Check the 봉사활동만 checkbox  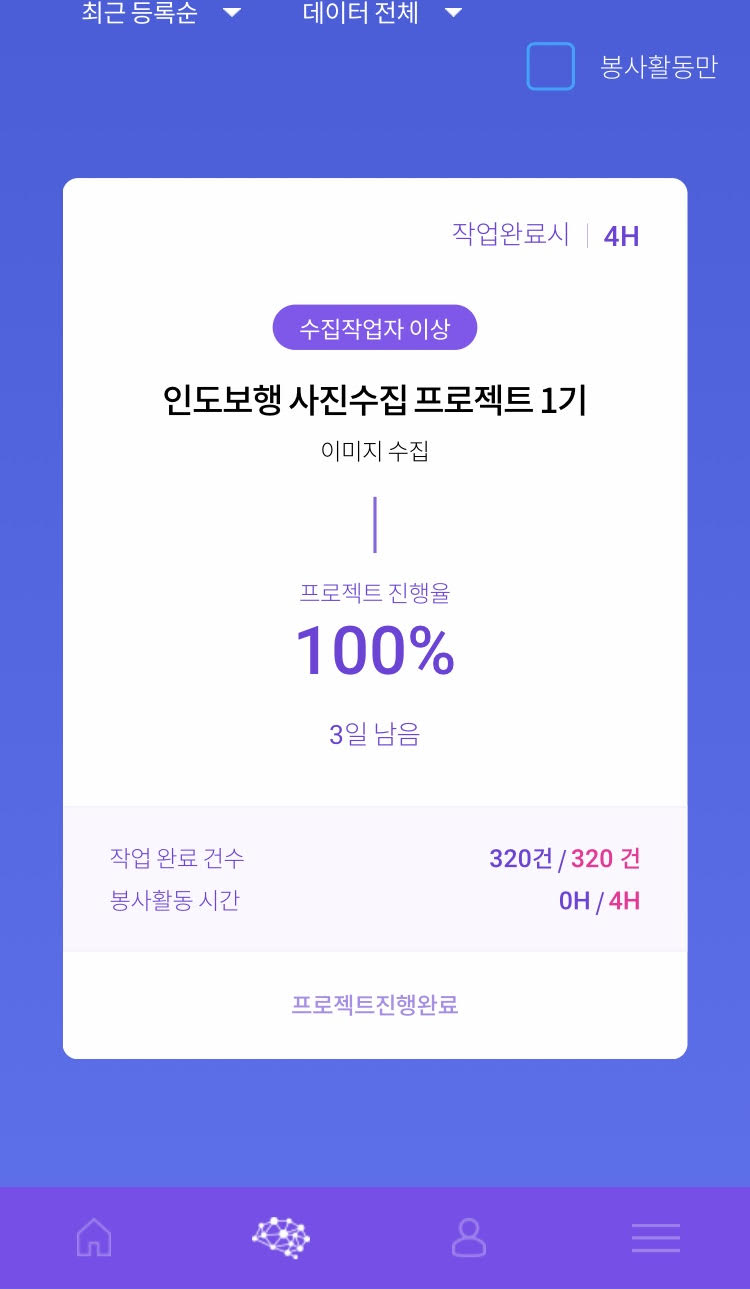(x=551, y=67)
